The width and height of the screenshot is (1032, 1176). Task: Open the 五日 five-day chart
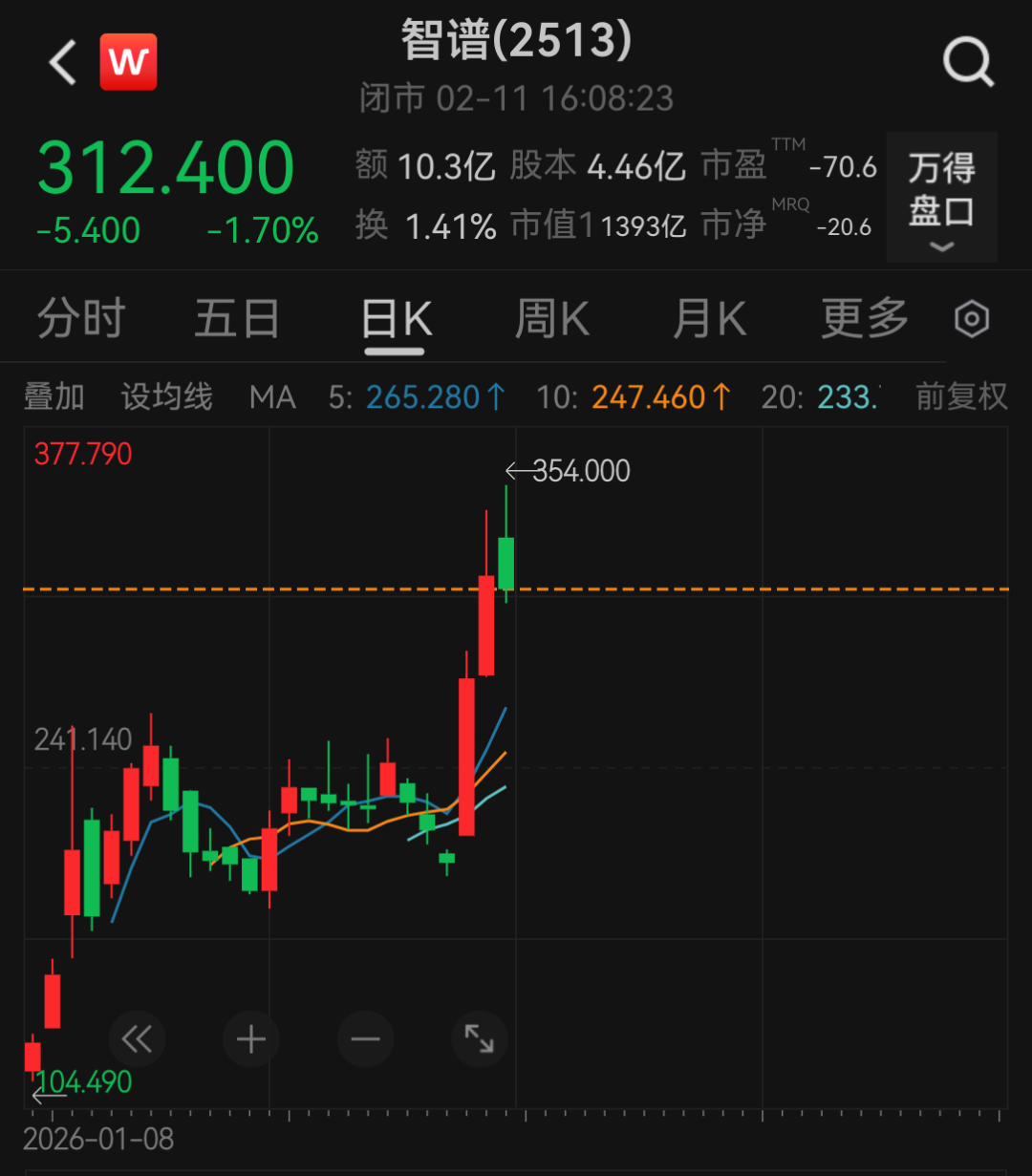tap(236, 319)
